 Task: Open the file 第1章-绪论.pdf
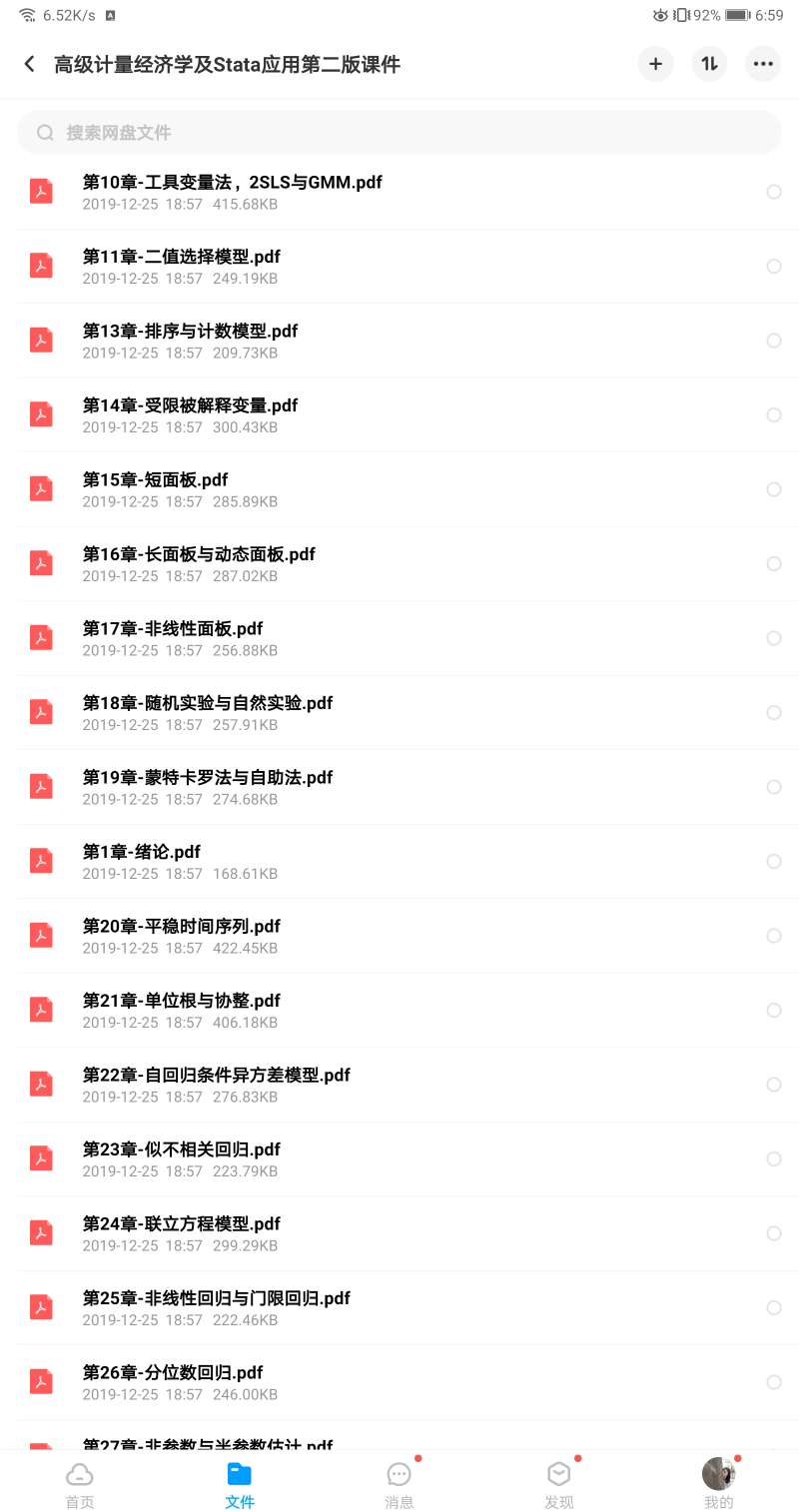(141, 852)
